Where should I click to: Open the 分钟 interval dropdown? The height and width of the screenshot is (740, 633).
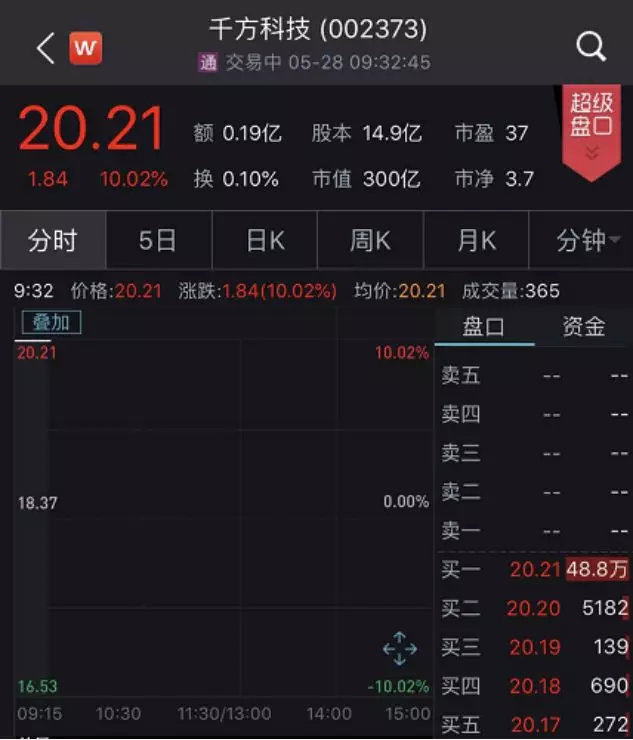[x=582, y=240]
